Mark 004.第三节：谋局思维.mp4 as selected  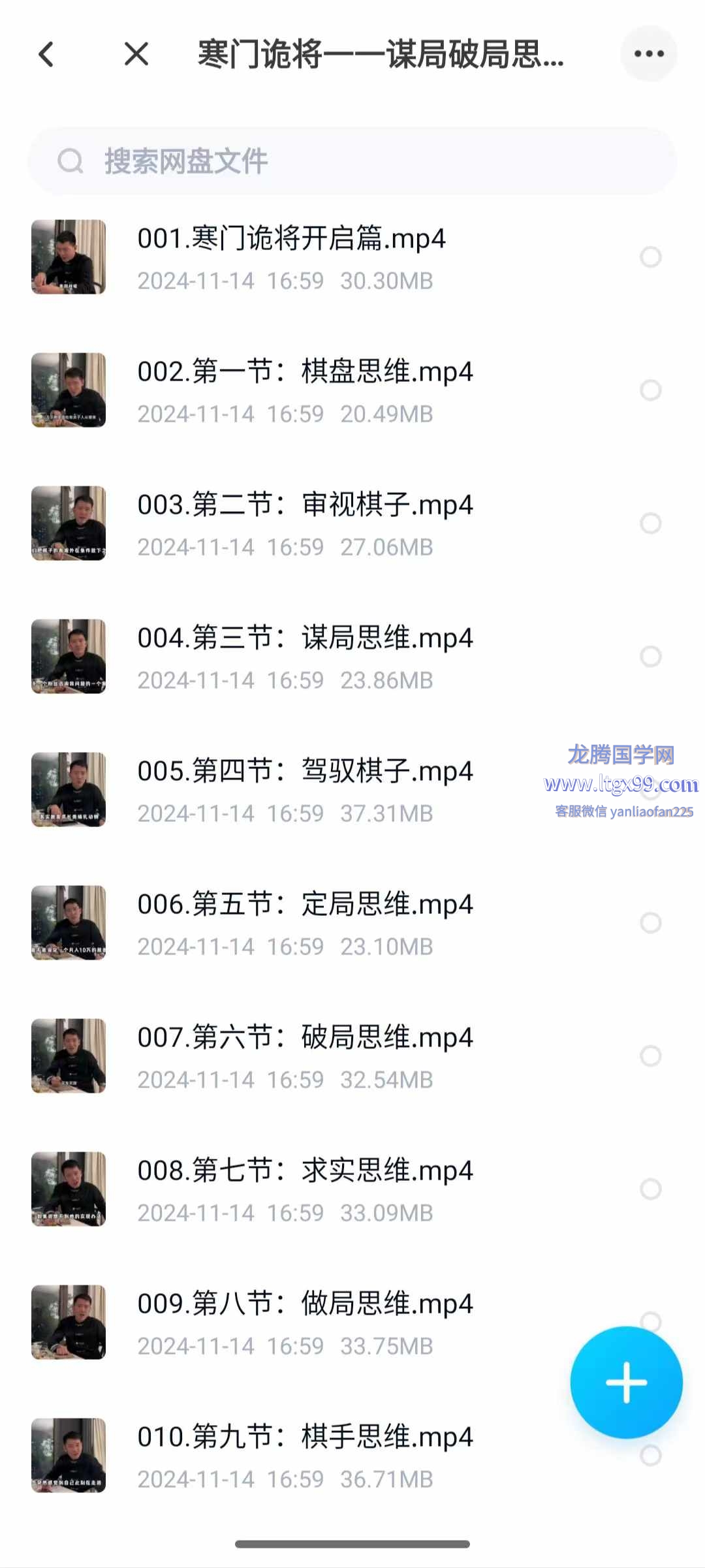pos(651,657)
